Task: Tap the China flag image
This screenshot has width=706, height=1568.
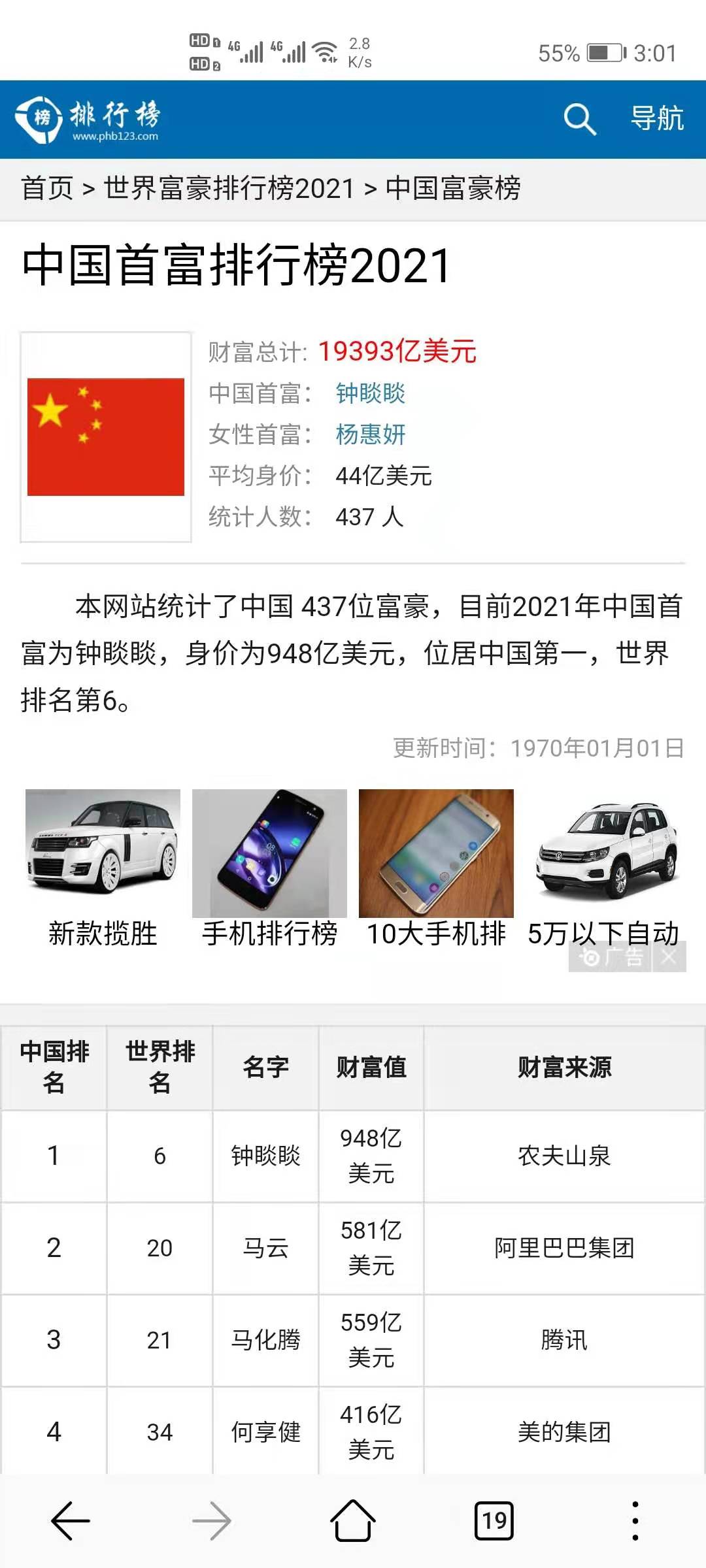Action: [107, 436]
